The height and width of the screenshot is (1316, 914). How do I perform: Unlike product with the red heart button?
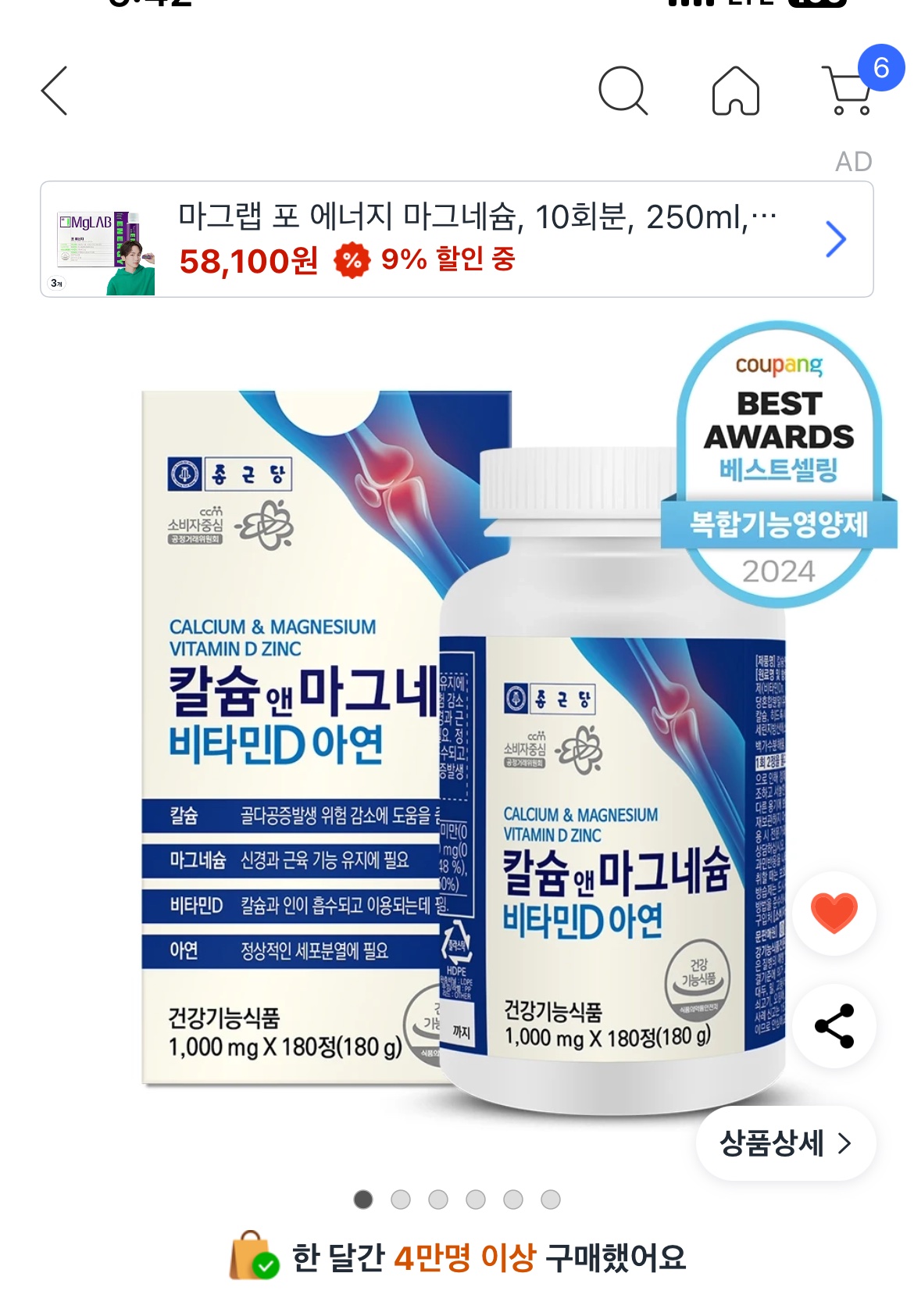[834, 913]
